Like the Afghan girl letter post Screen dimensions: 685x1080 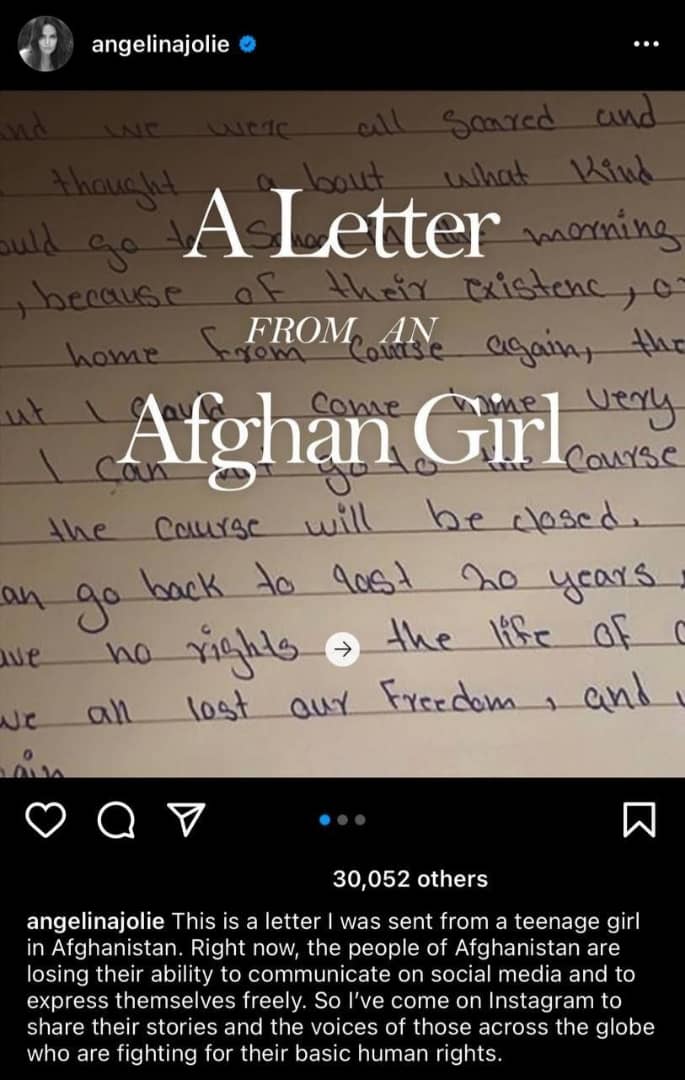(43, 821)
